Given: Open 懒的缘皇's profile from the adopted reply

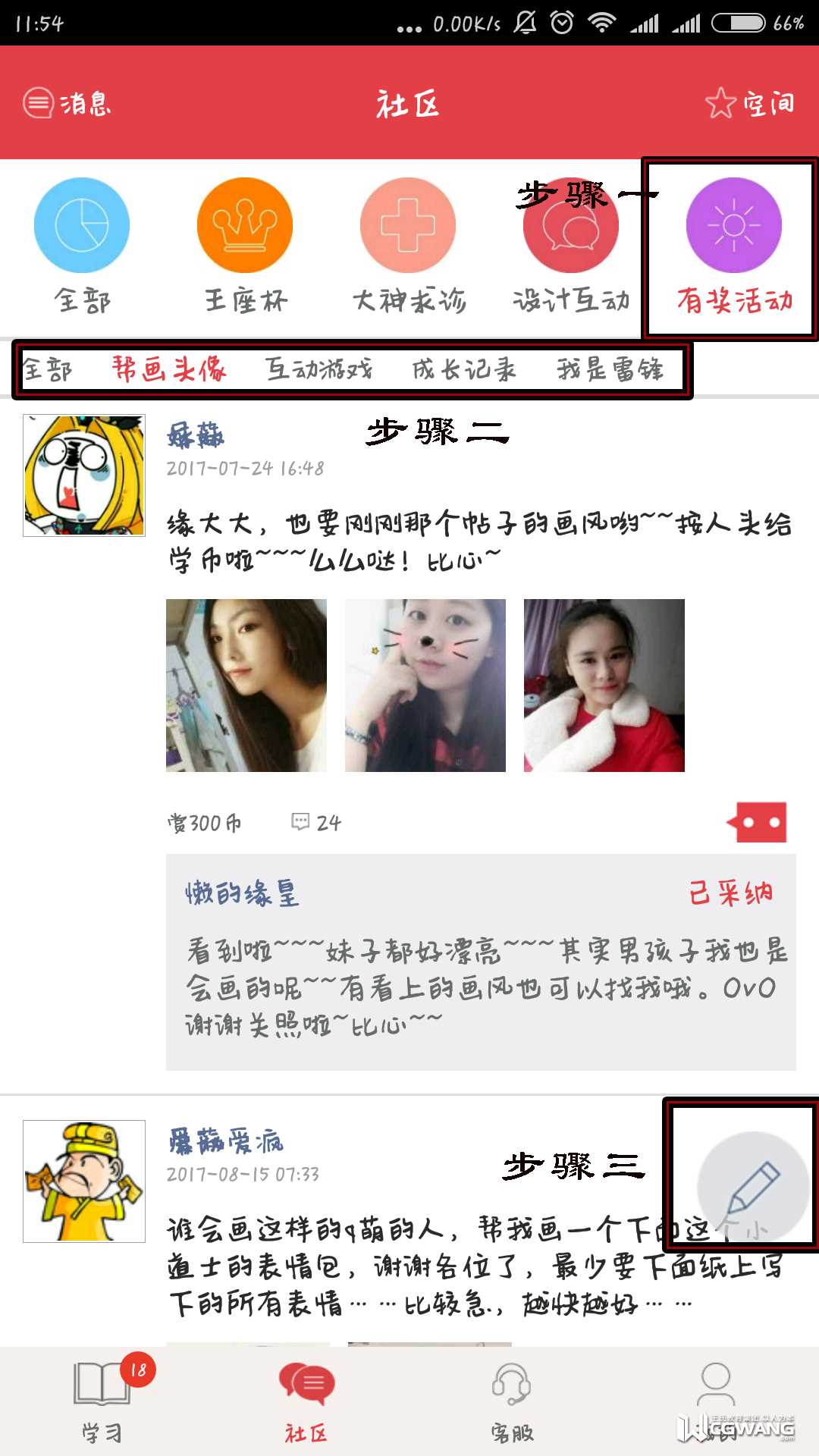Looking at the screenshot, I should point(243,893).
